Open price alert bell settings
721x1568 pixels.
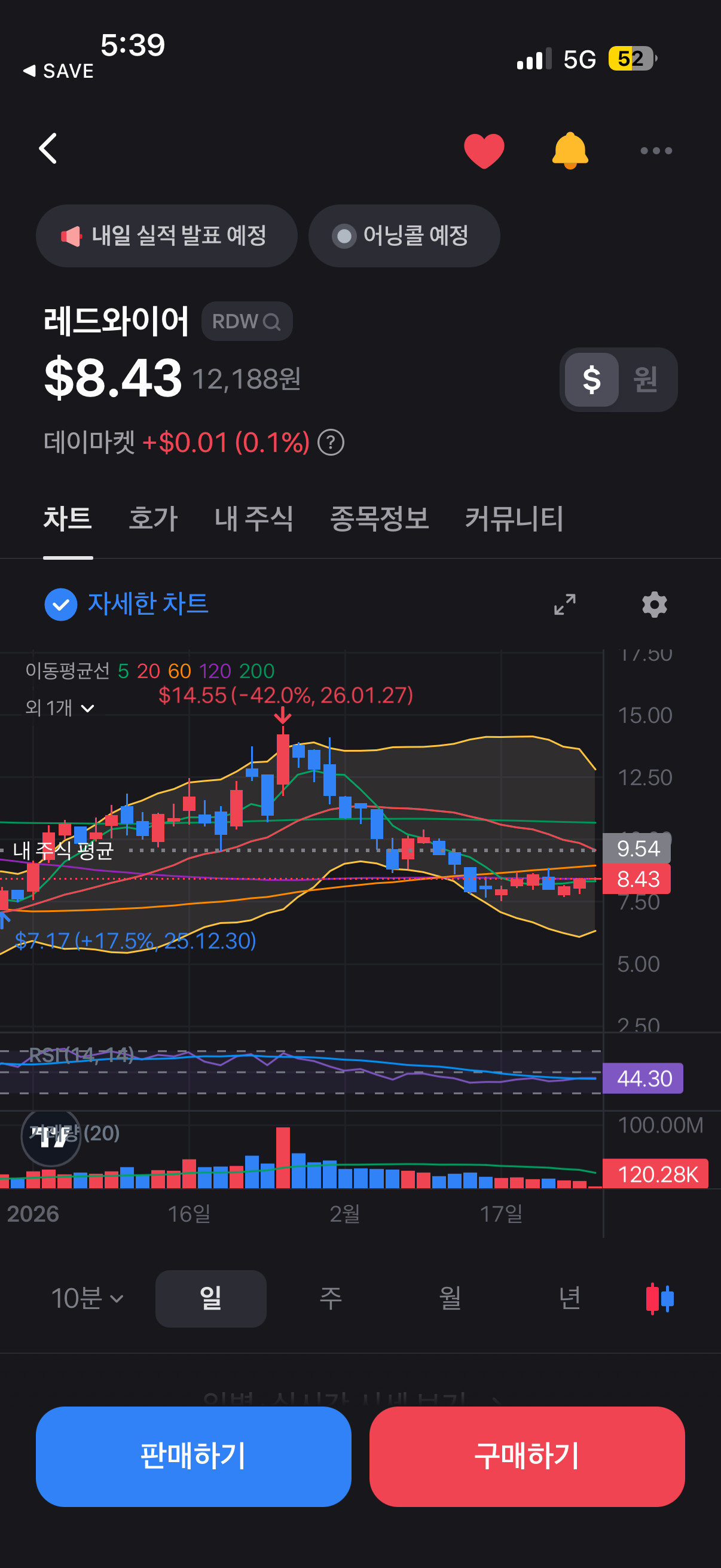(570, 150)
